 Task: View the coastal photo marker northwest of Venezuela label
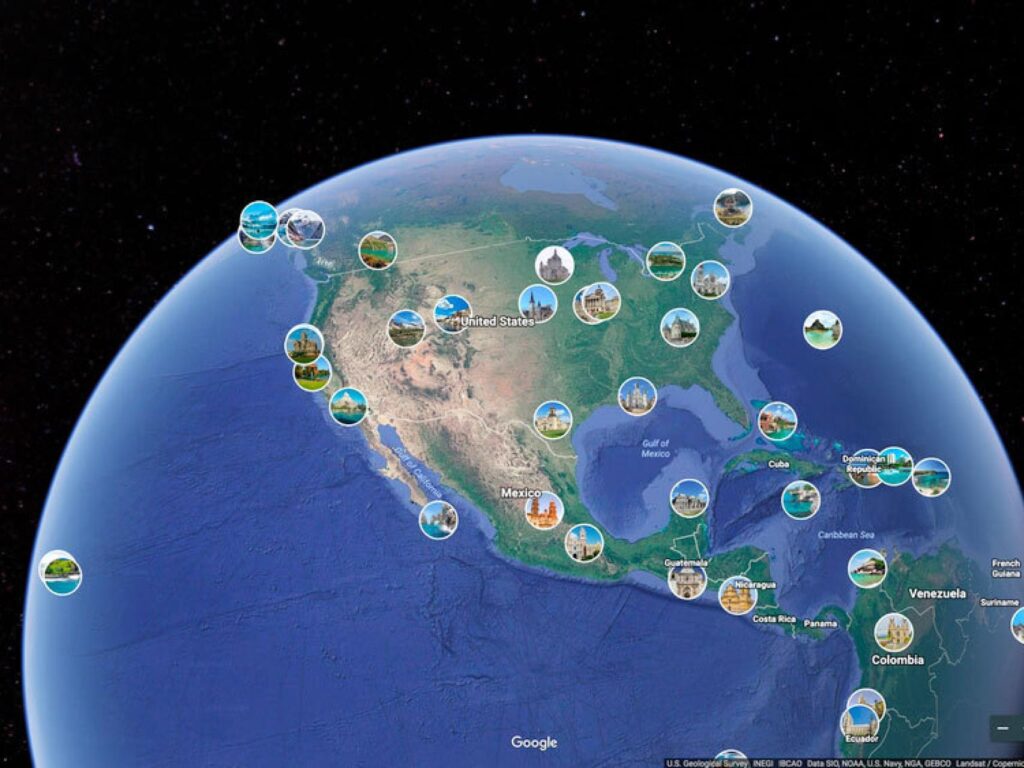pyautogui.click(x=867, y=568)
